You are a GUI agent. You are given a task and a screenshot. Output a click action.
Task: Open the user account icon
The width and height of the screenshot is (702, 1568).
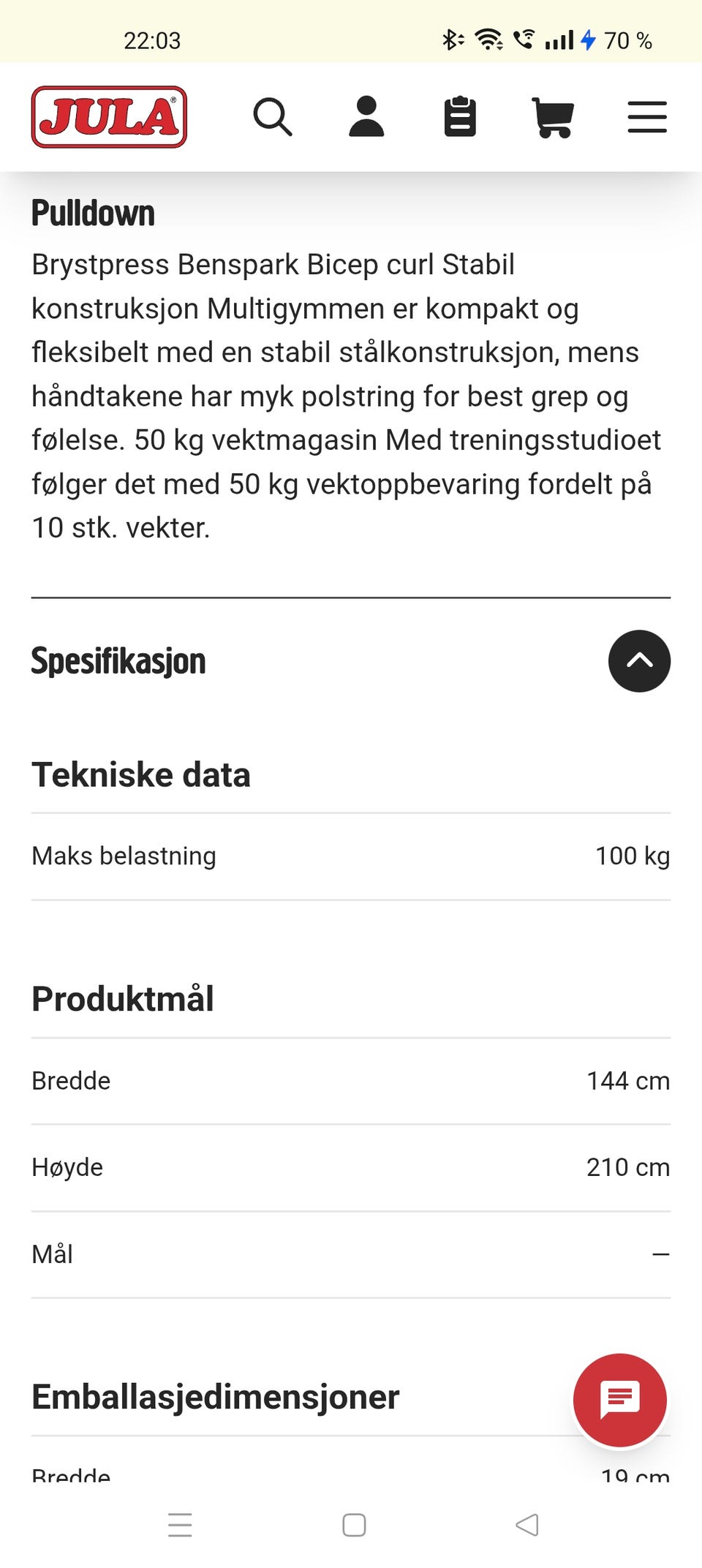[366, 117]
